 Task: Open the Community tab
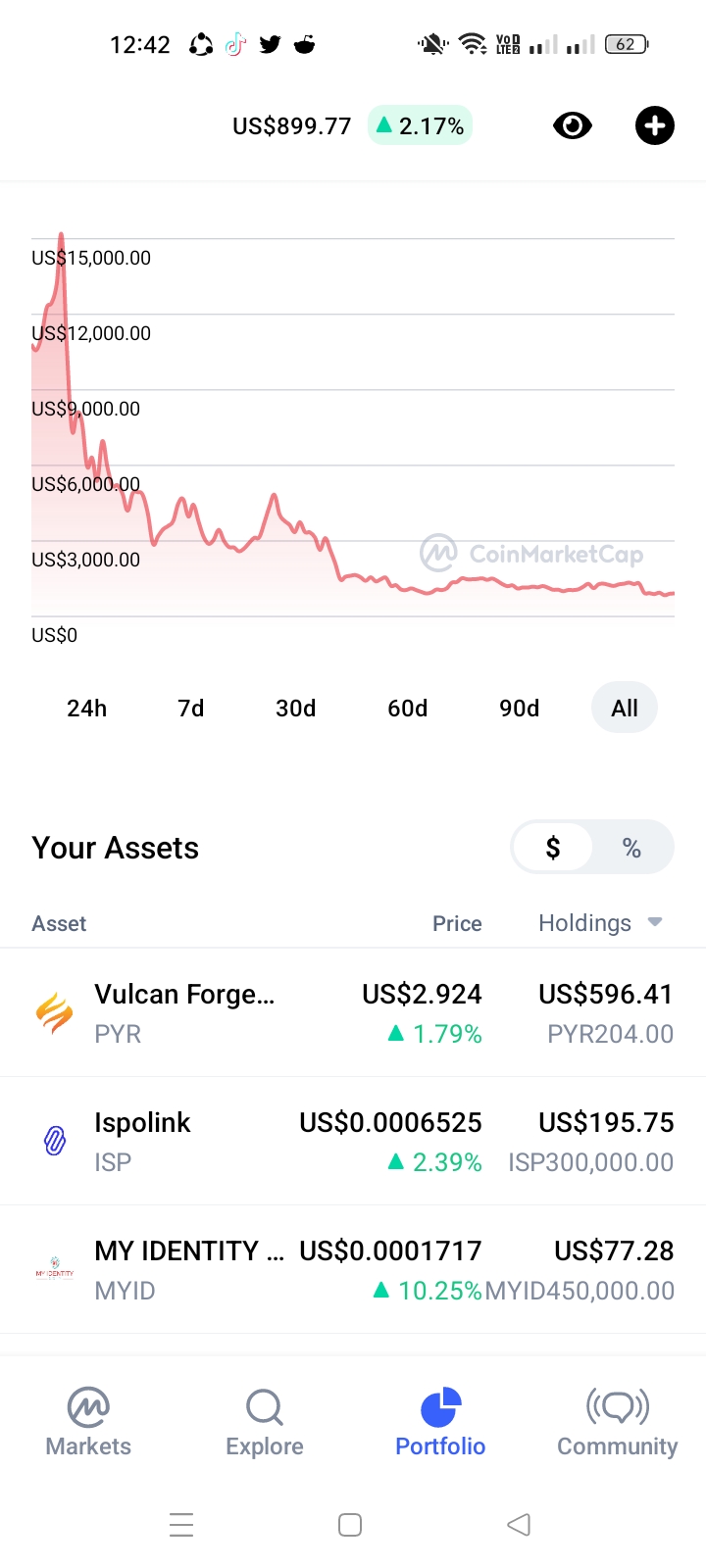(618, 1422)
